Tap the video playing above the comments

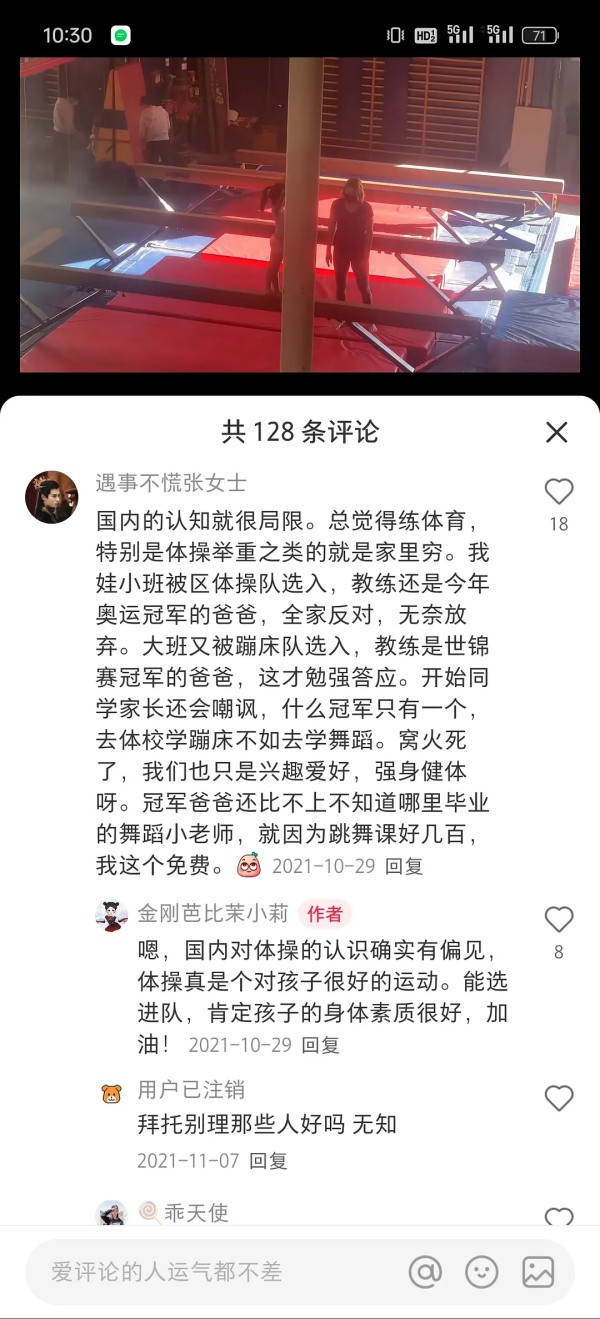(x=300, y=215)
